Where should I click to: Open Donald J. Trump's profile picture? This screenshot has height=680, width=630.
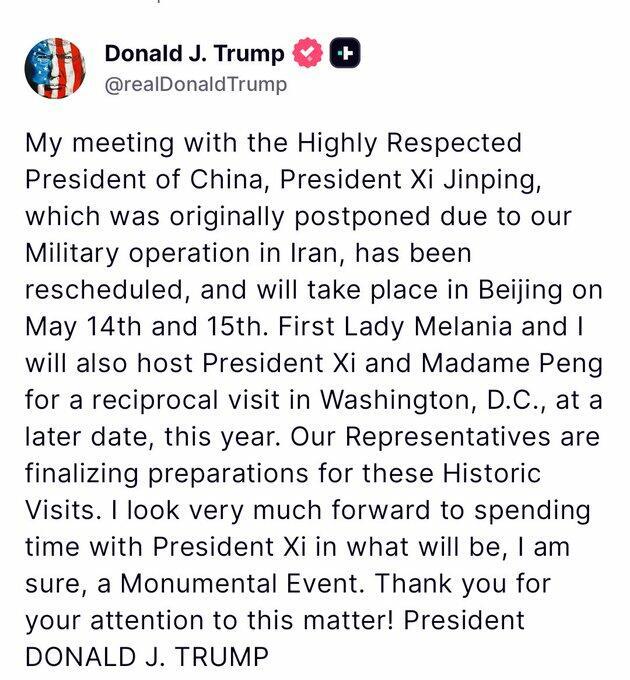pos(56,70)
